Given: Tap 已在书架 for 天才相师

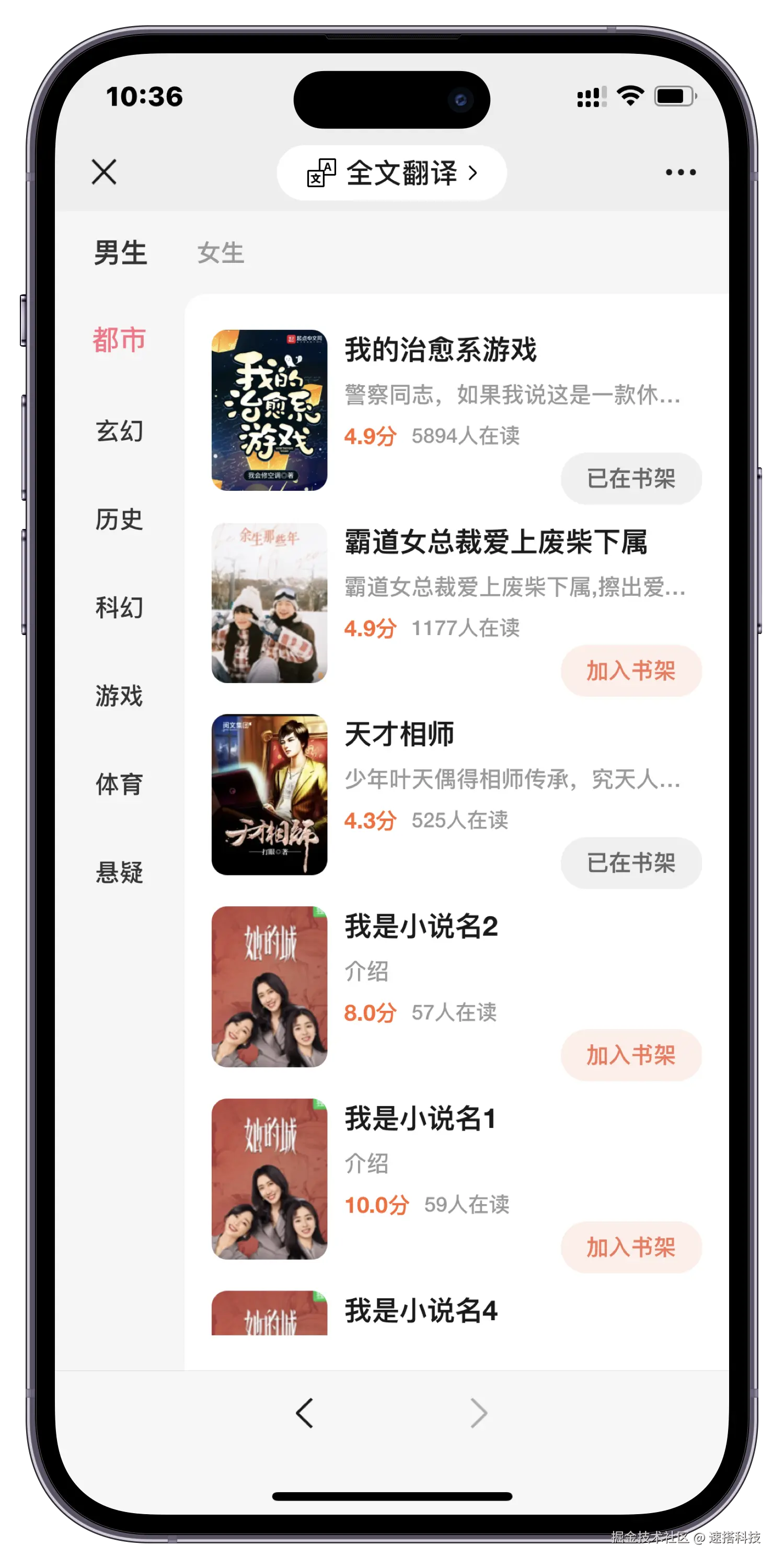Looking at the screenshot, I should pyautogui.click(x=631, y=862).
